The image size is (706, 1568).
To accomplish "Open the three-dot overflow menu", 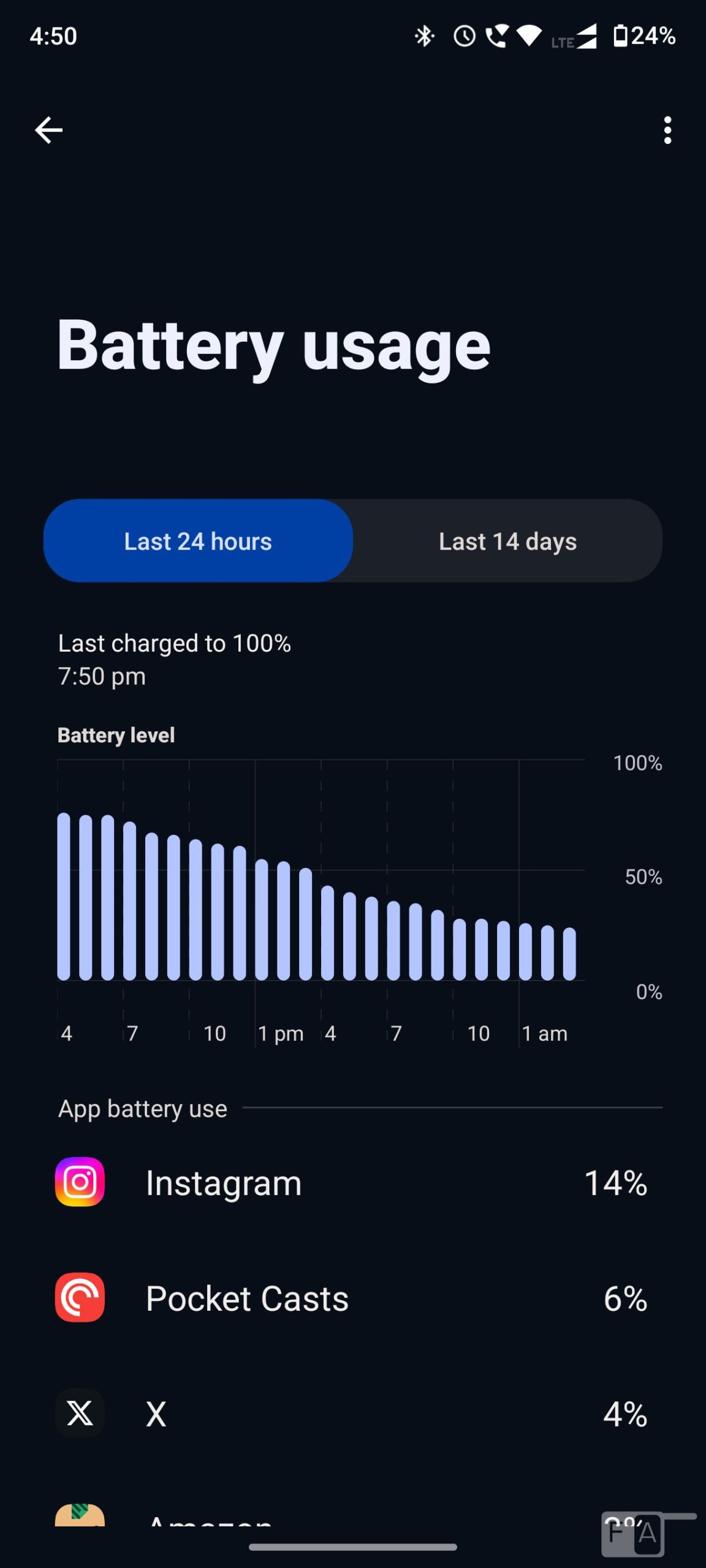I will click(x=667, y=130).
